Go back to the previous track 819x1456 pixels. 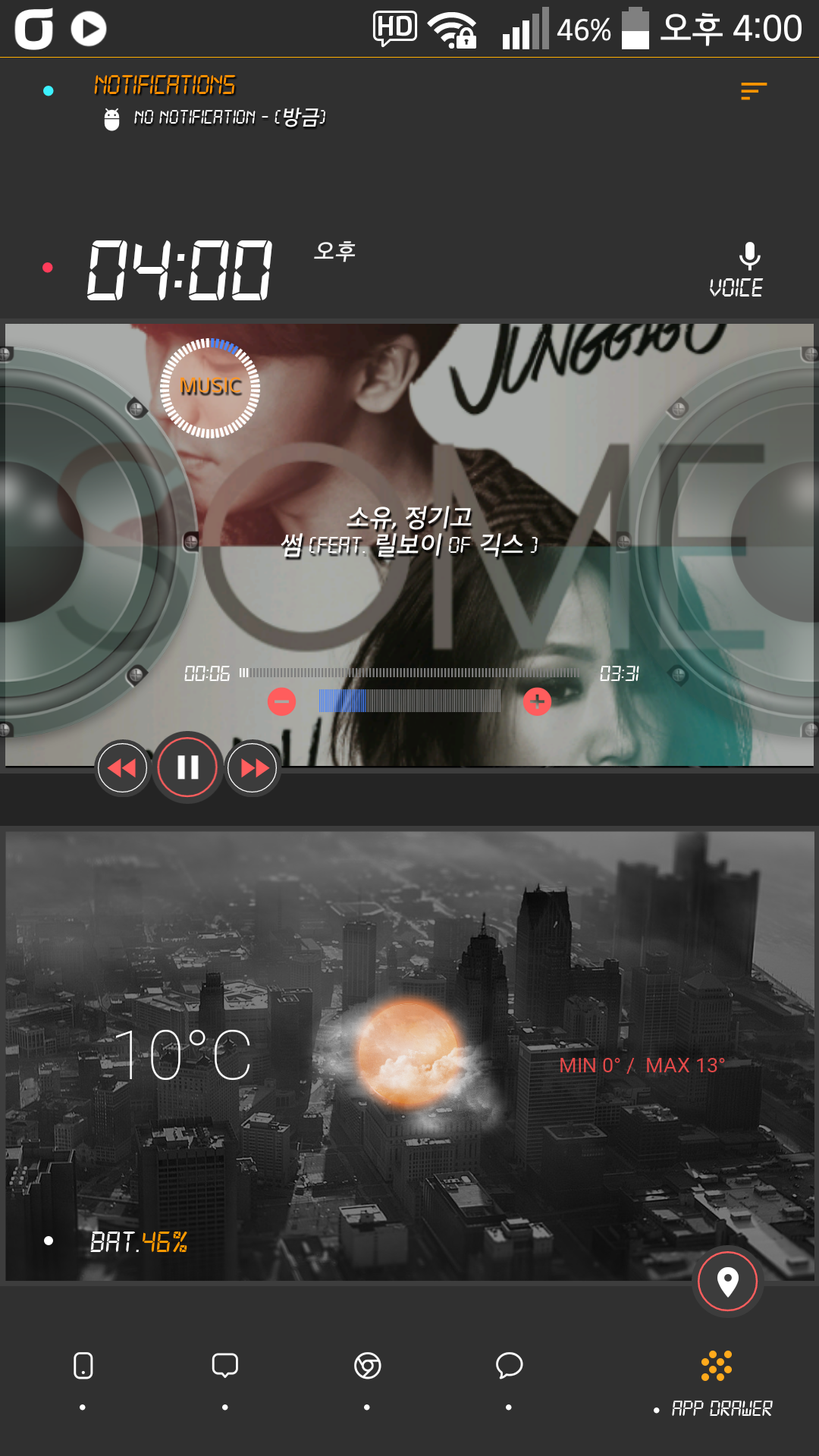pos(122,768)
